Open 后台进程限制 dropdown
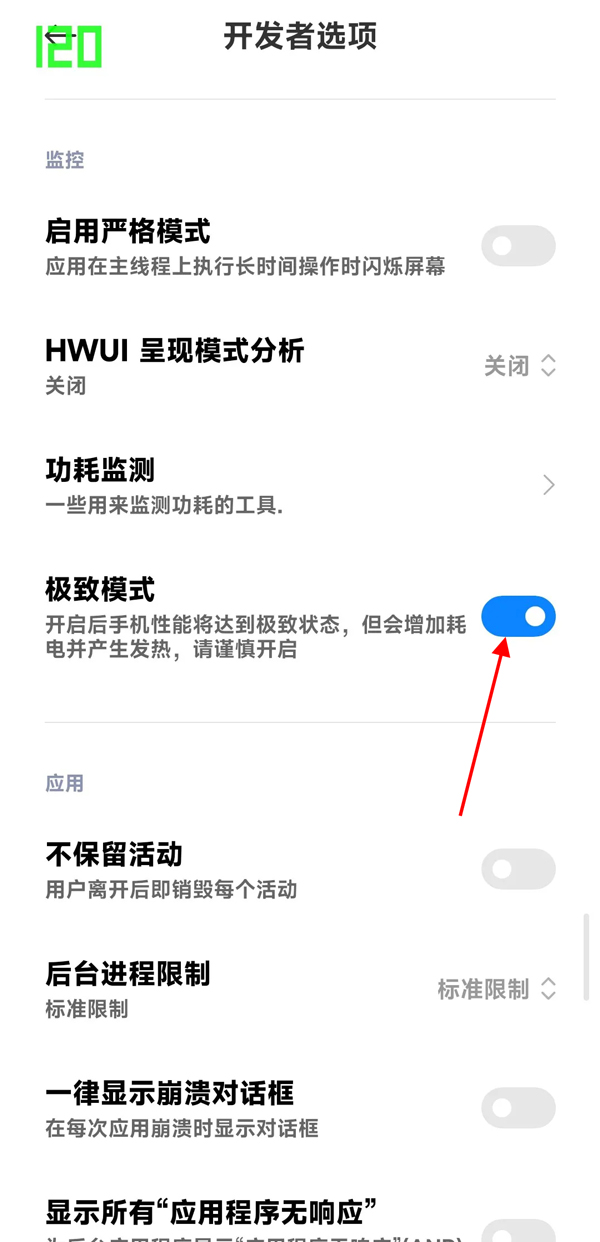 tap(496, 989)
